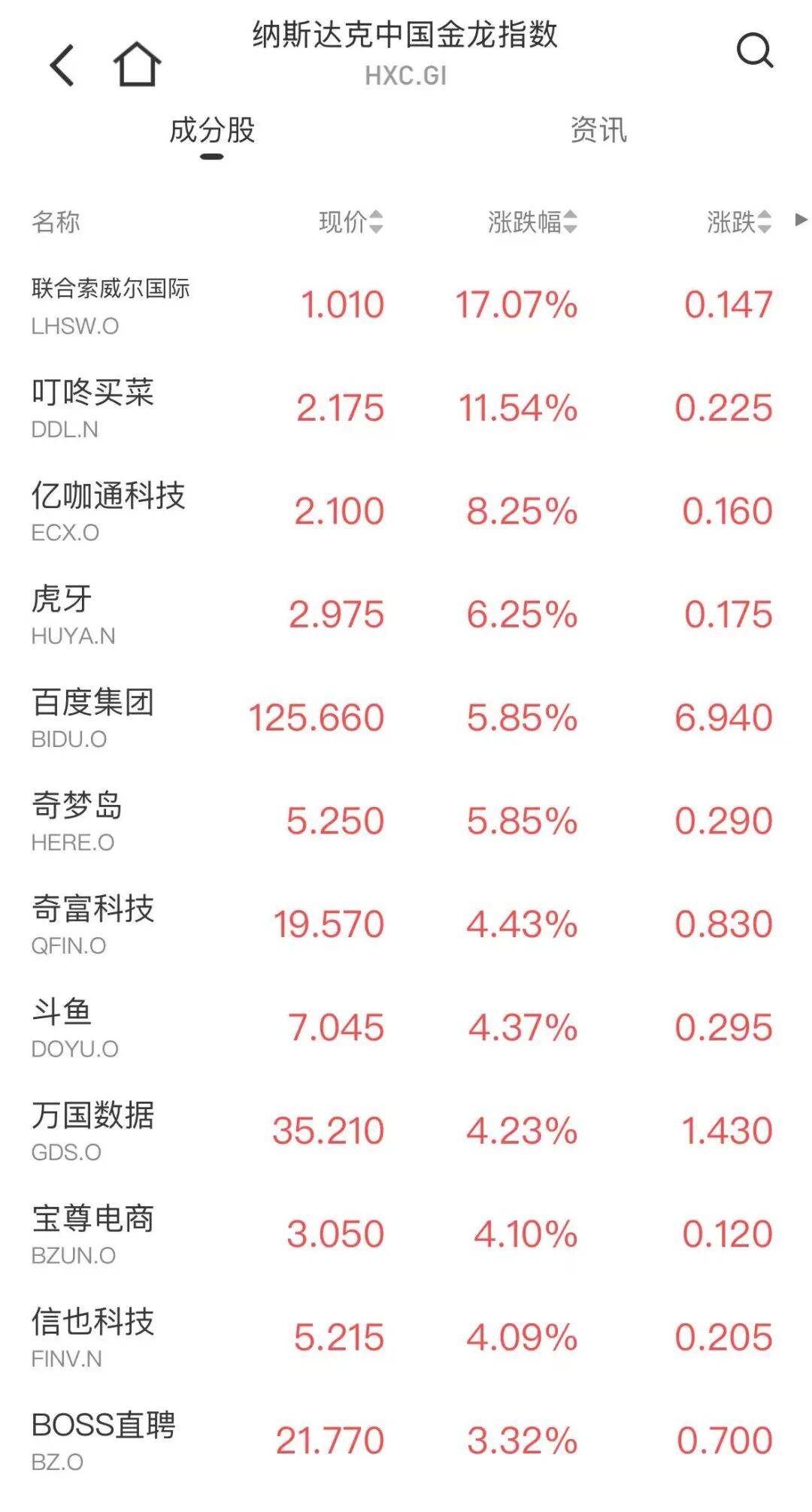
Task: Sort the list by 现价
Action: [350, 222]
